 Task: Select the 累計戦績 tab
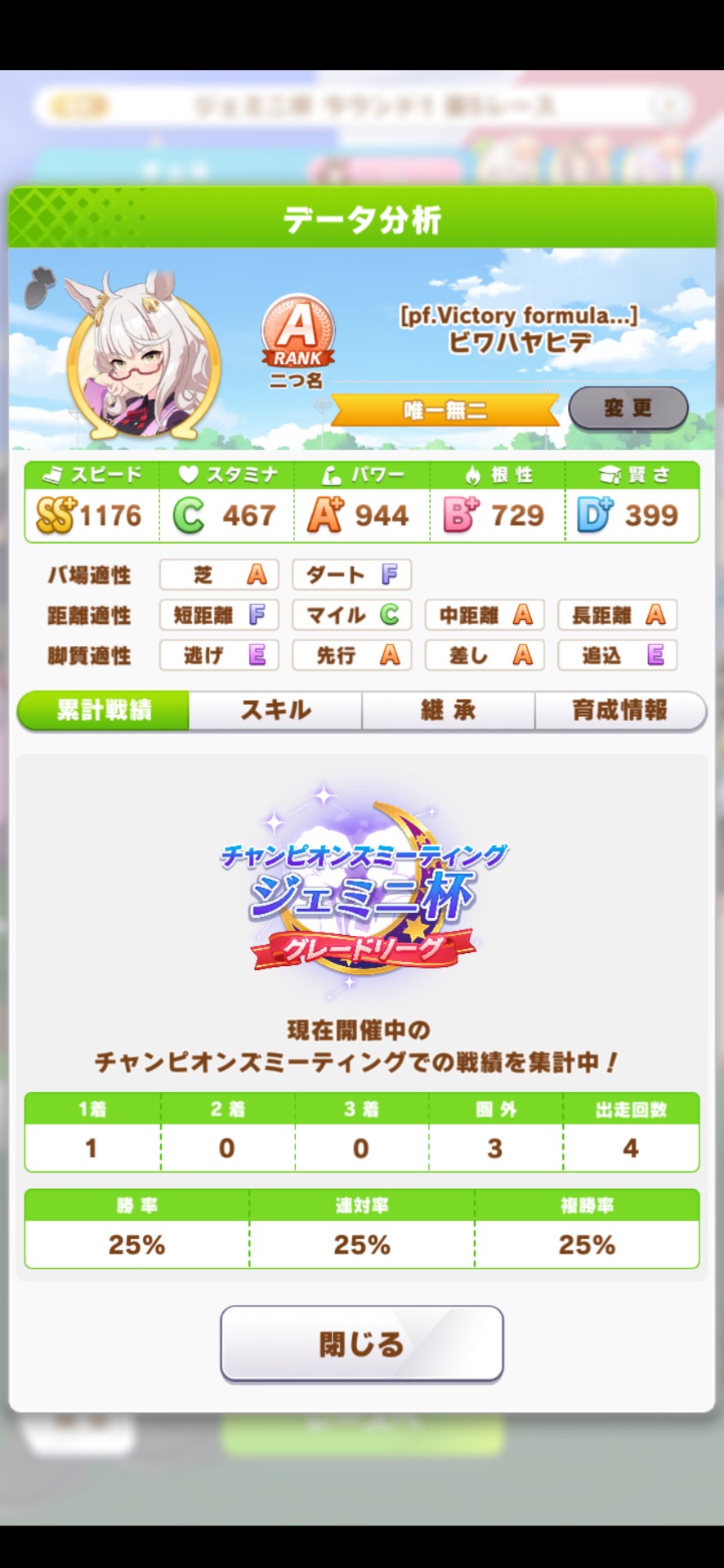pos(104,710)
